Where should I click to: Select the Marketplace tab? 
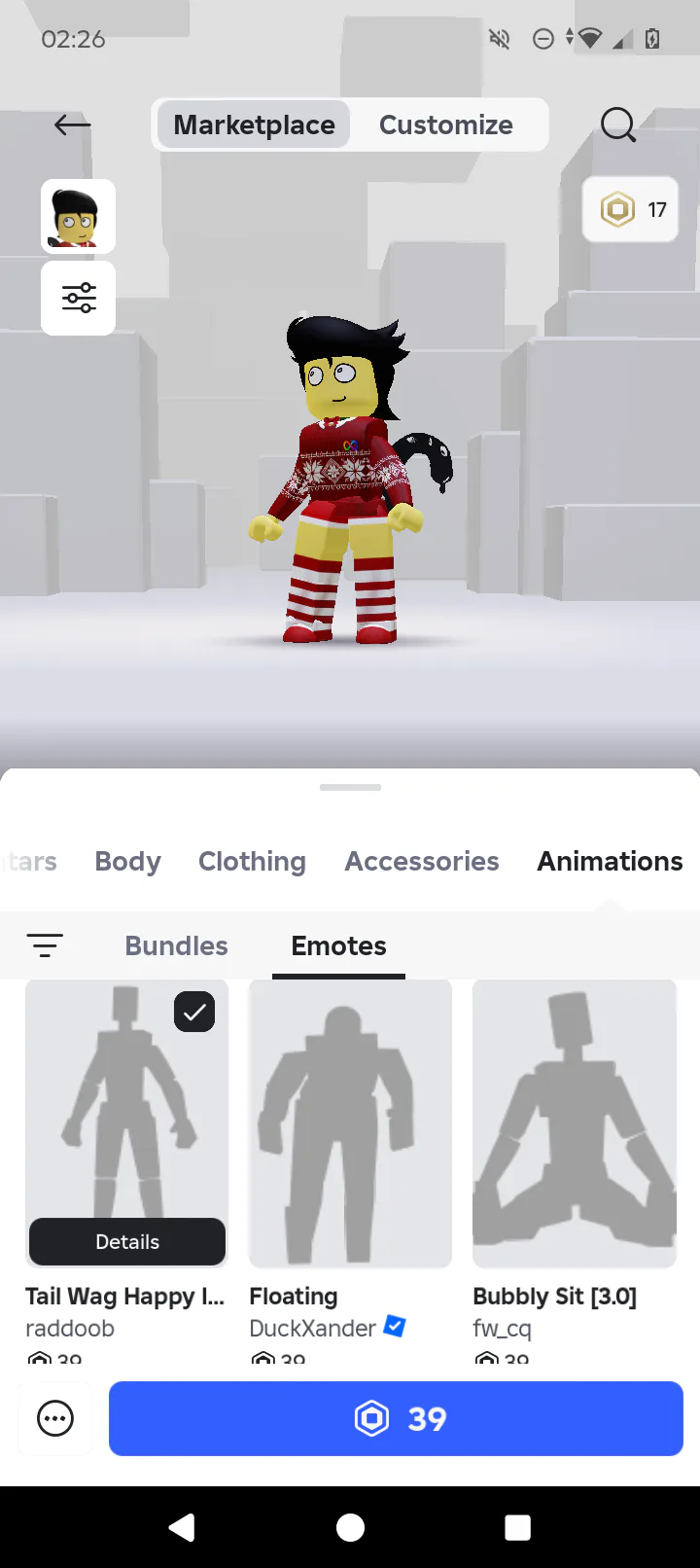coord(254,125)
